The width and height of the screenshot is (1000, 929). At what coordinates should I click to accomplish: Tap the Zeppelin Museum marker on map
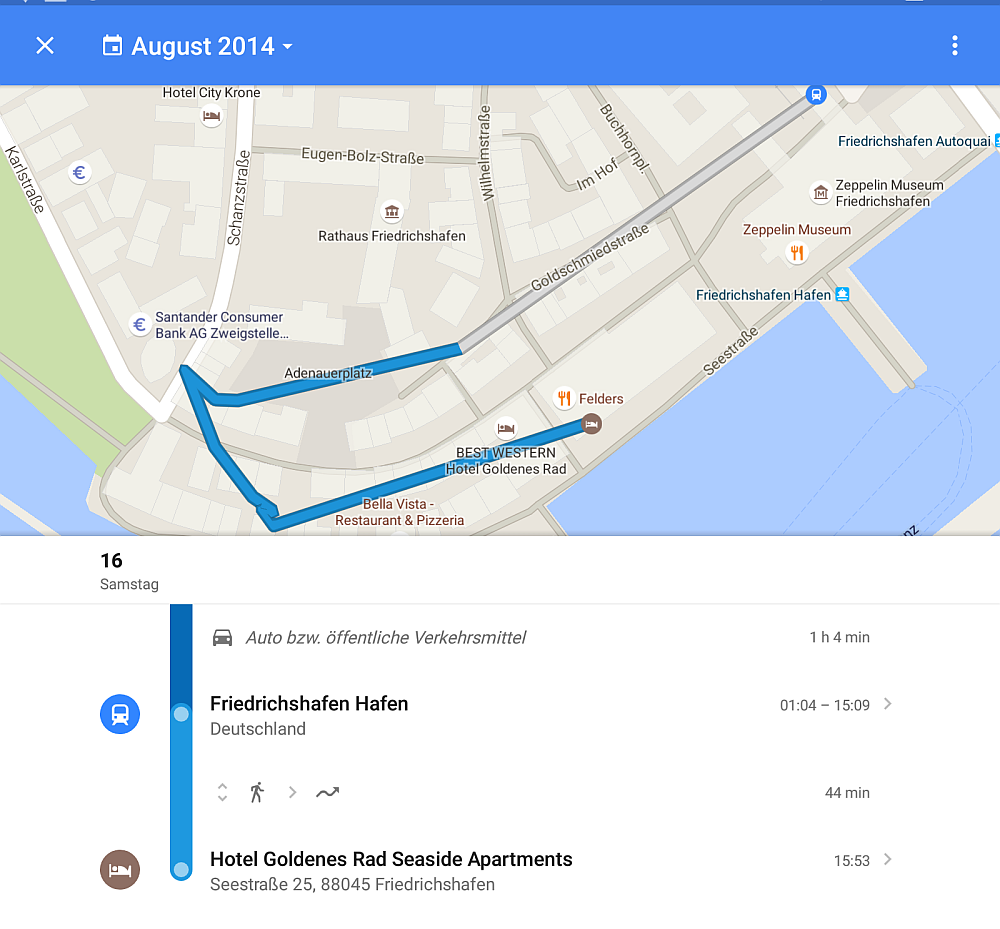797,252
